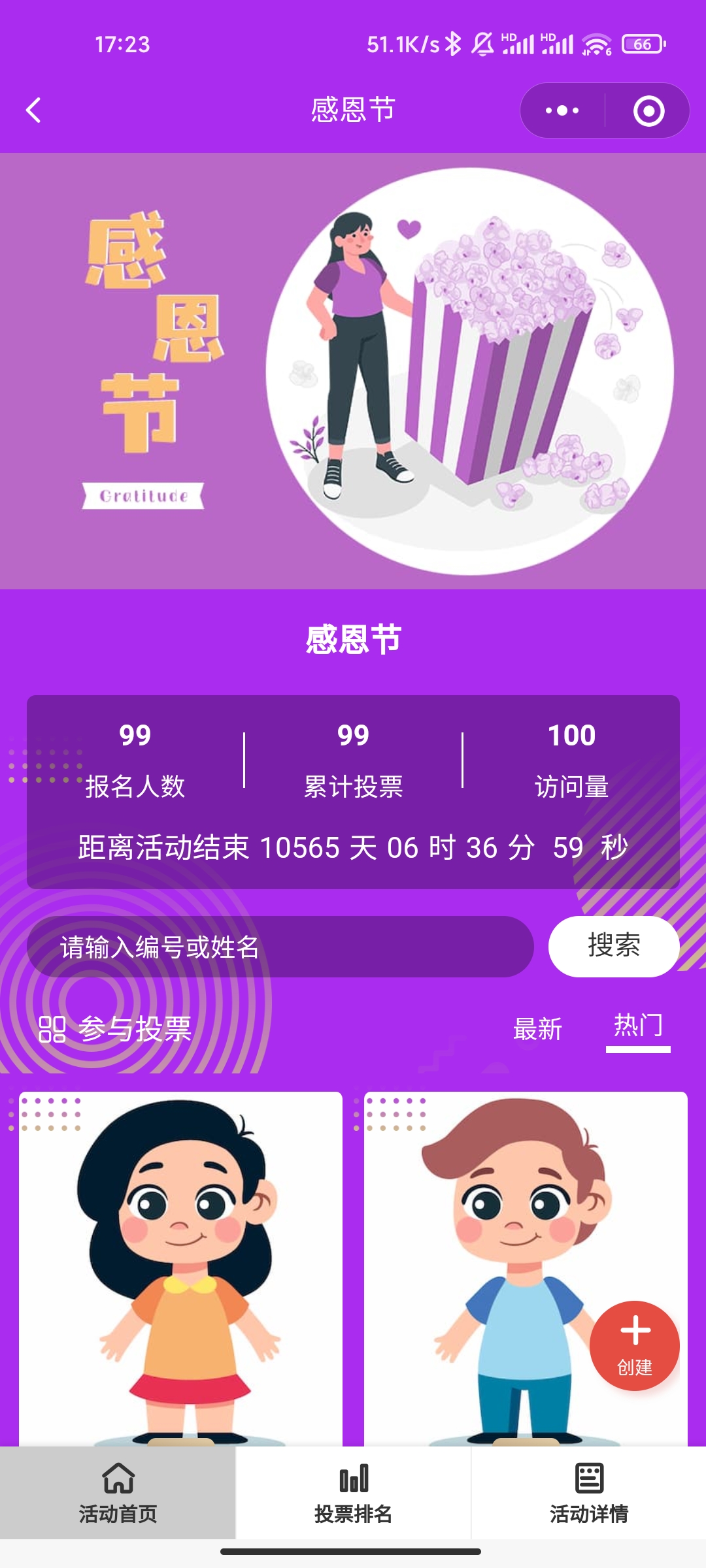Viewport: 706px width, 1568px height.
Task: Open the 活动详情 tab
Action: point(588,1494)
